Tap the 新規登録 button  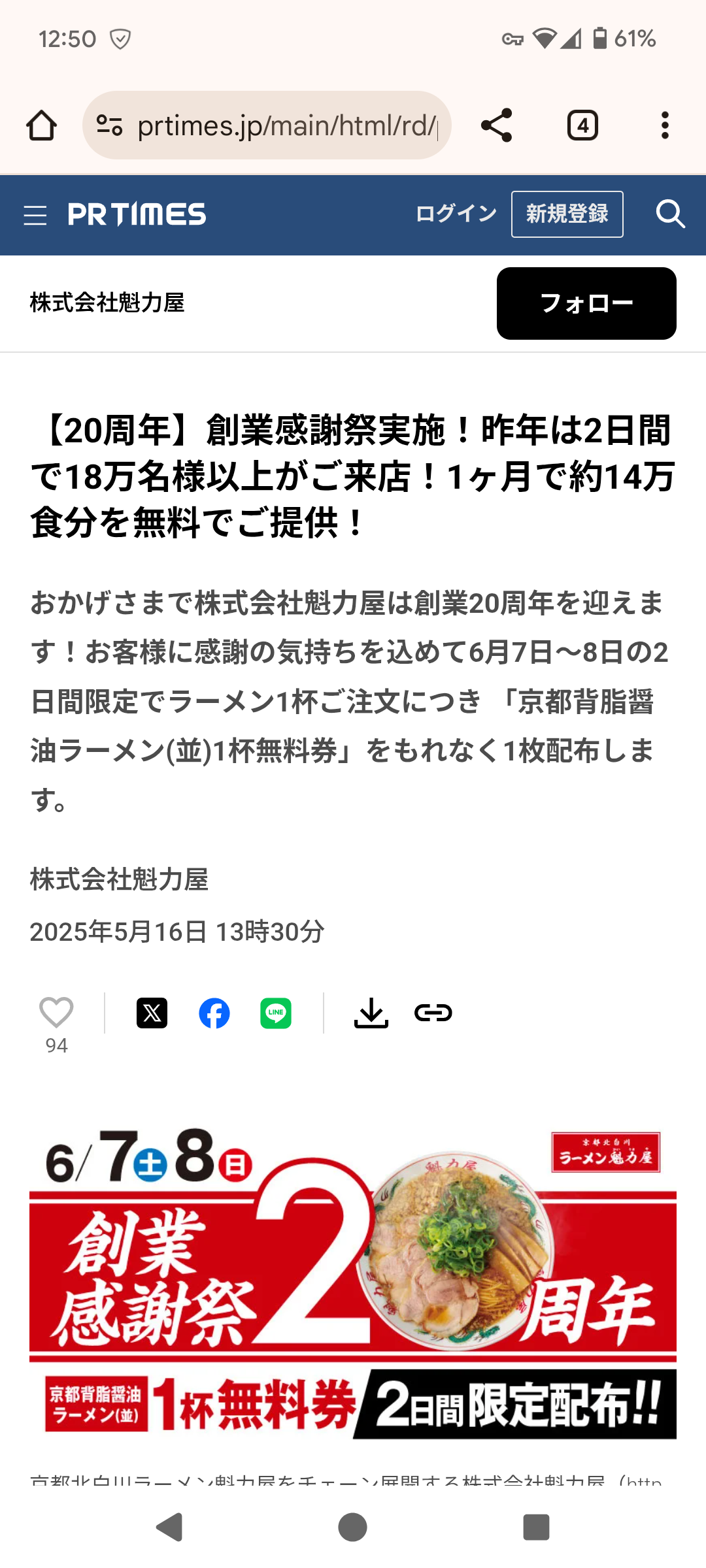click(567, 214)
